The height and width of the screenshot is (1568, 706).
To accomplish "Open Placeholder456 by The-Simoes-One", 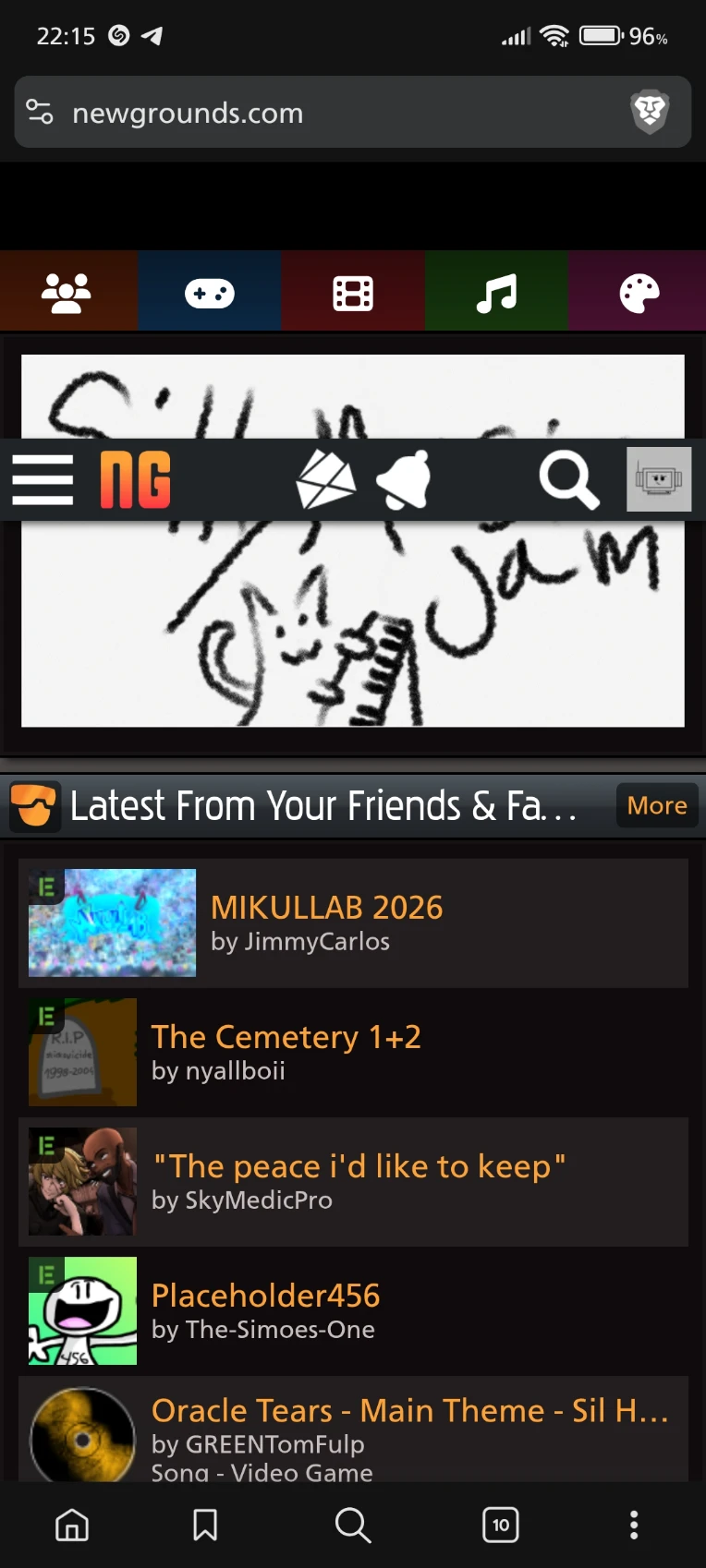I will pyautogui.click(x=353, y=1310).
